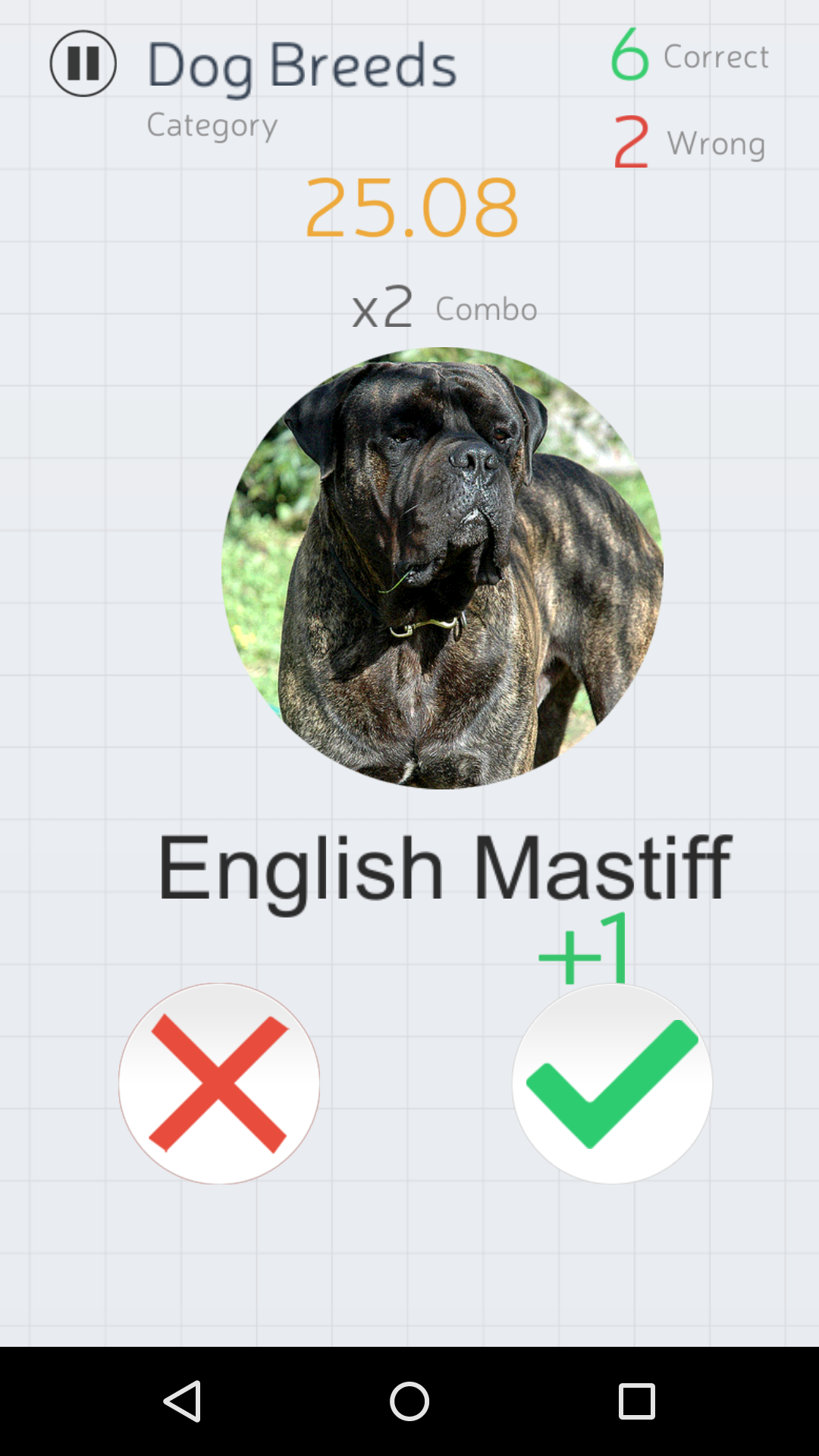Pause the Dog Breeds quiz
819x1456 pixels.
(x=83, y=64)
